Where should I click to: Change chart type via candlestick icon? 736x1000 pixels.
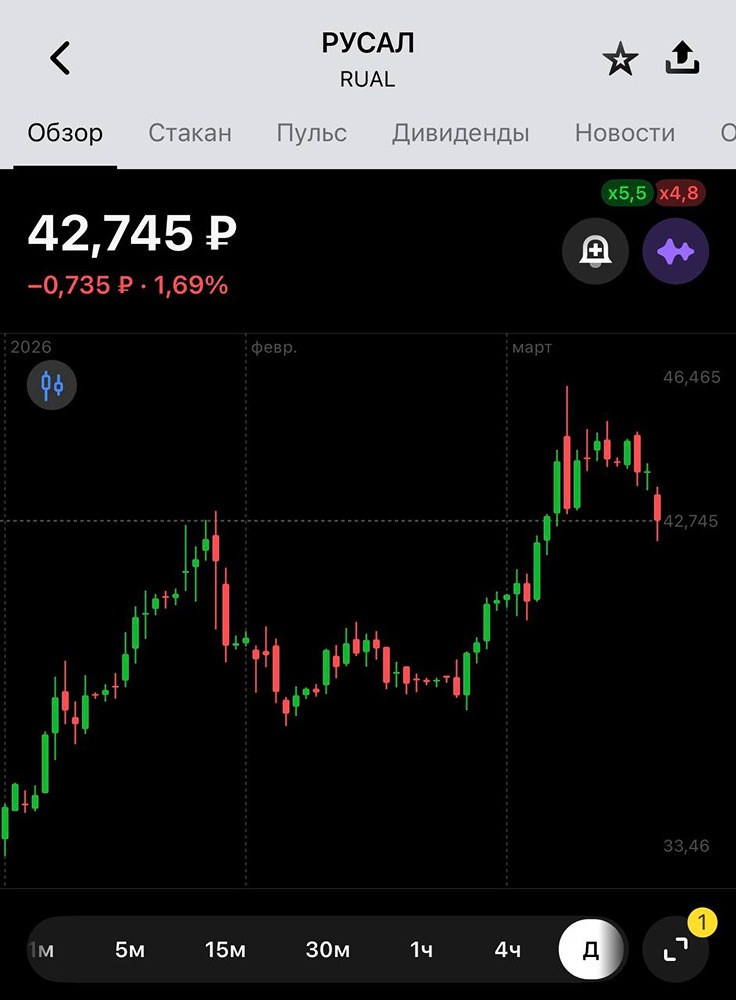point(52,384)
